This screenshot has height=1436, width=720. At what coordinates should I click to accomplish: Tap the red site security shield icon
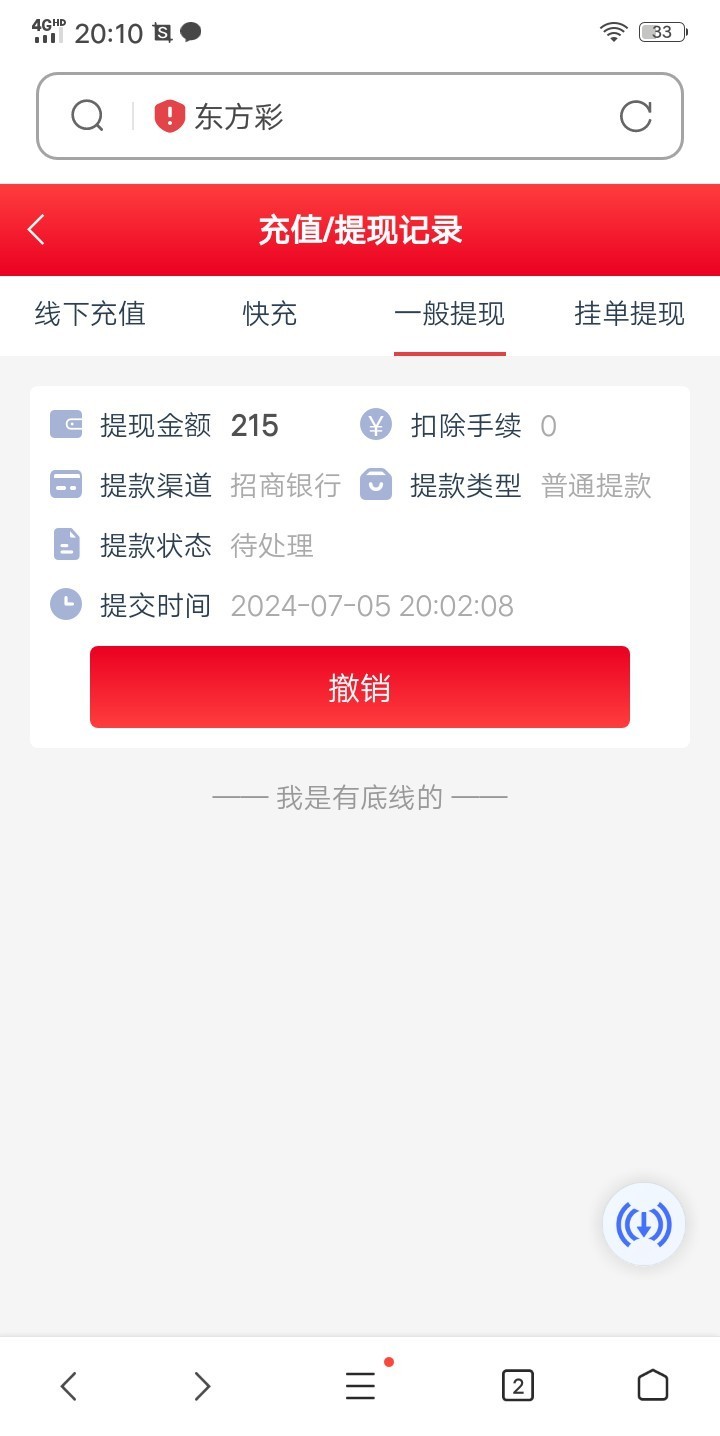coord(169,117)
